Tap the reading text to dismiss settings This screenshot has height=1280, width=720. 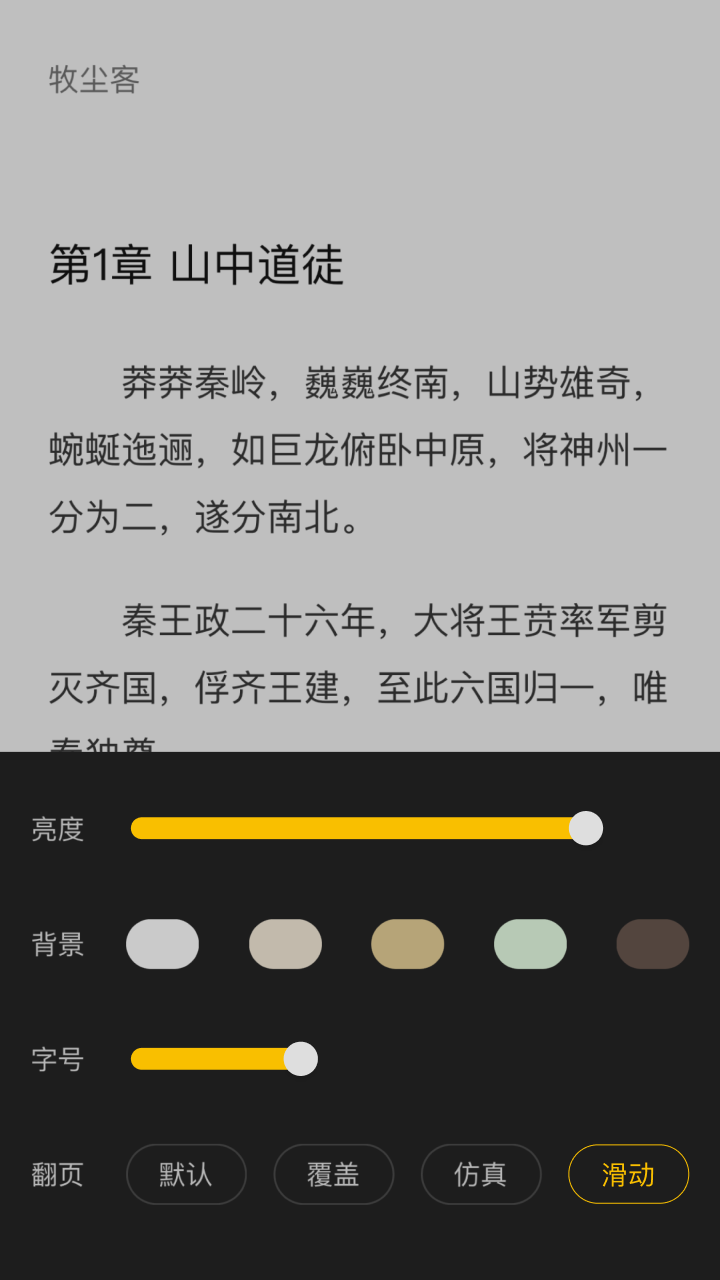point(360,450)
